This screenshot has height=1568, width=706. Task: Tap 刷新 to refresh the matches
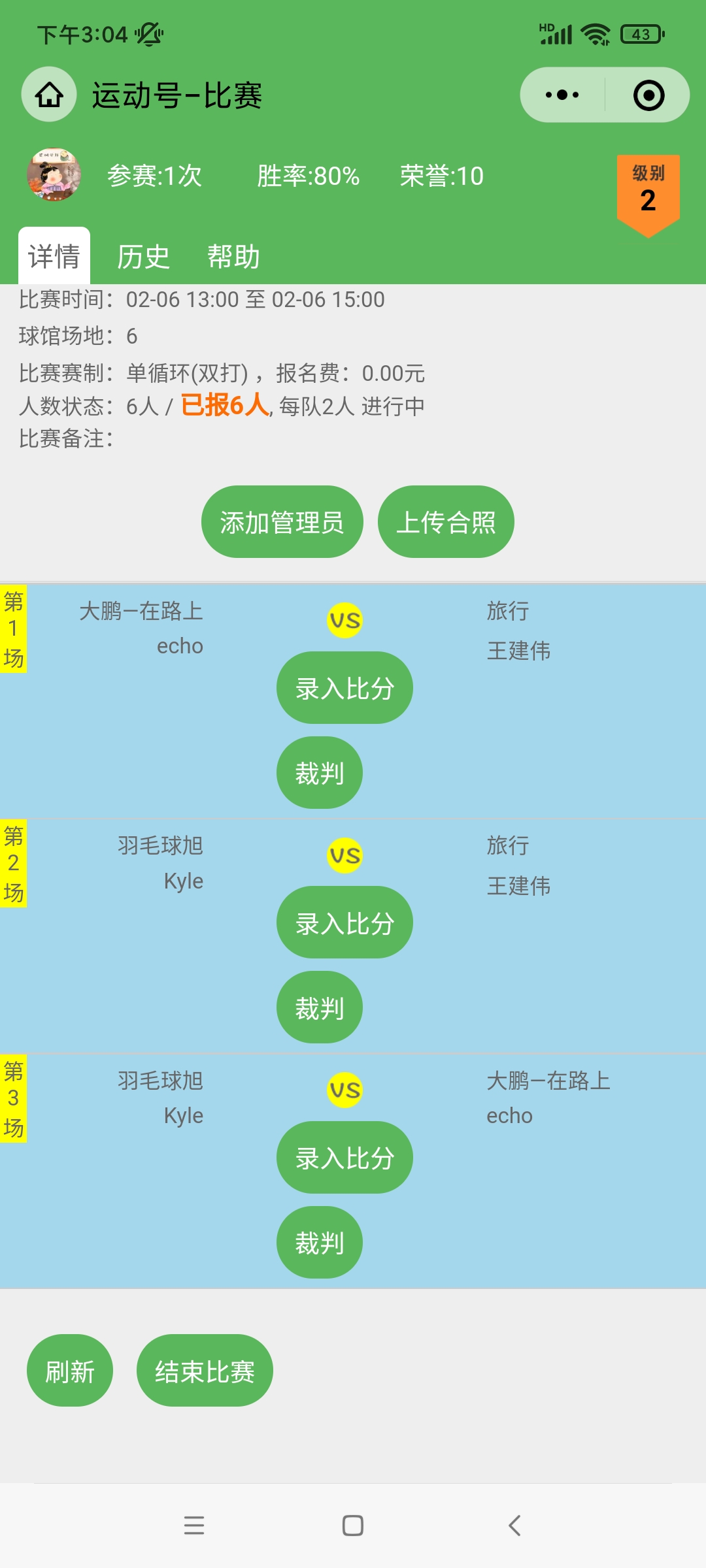point(70,1371)
